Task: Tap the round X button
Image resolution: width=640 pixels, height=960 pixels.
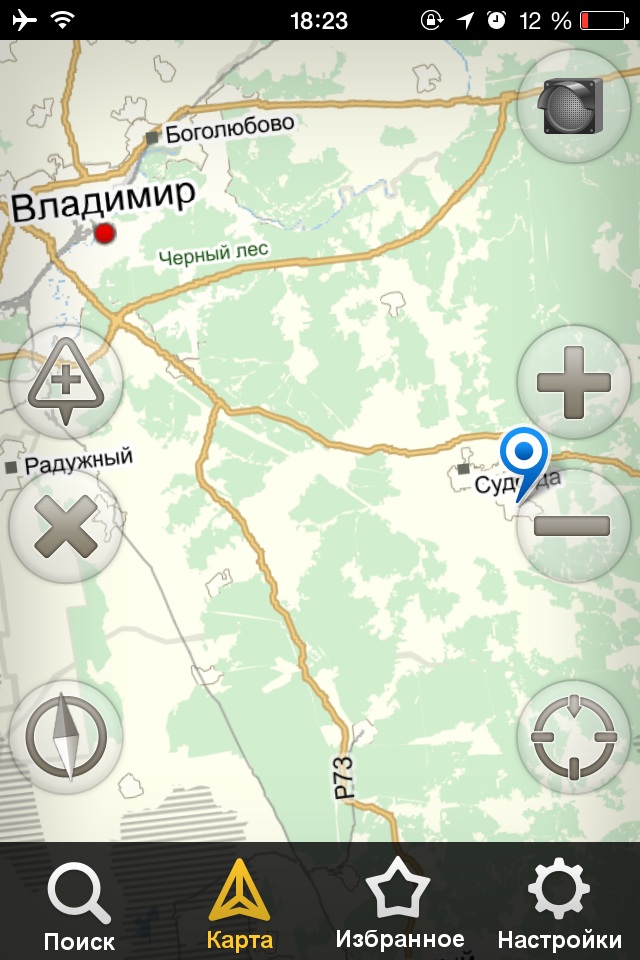Action: pos(65,526)
